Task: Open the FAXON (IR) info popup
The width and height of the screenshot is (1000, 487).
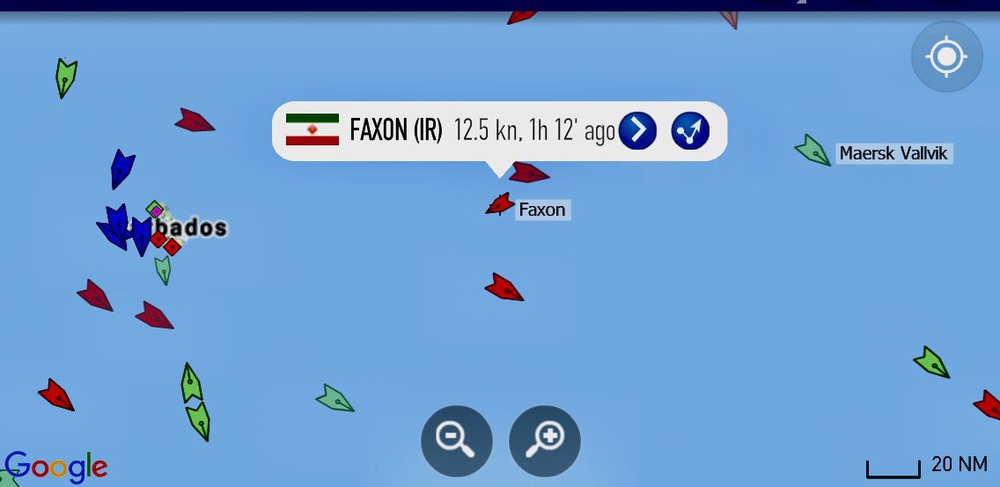Action: 450,130
